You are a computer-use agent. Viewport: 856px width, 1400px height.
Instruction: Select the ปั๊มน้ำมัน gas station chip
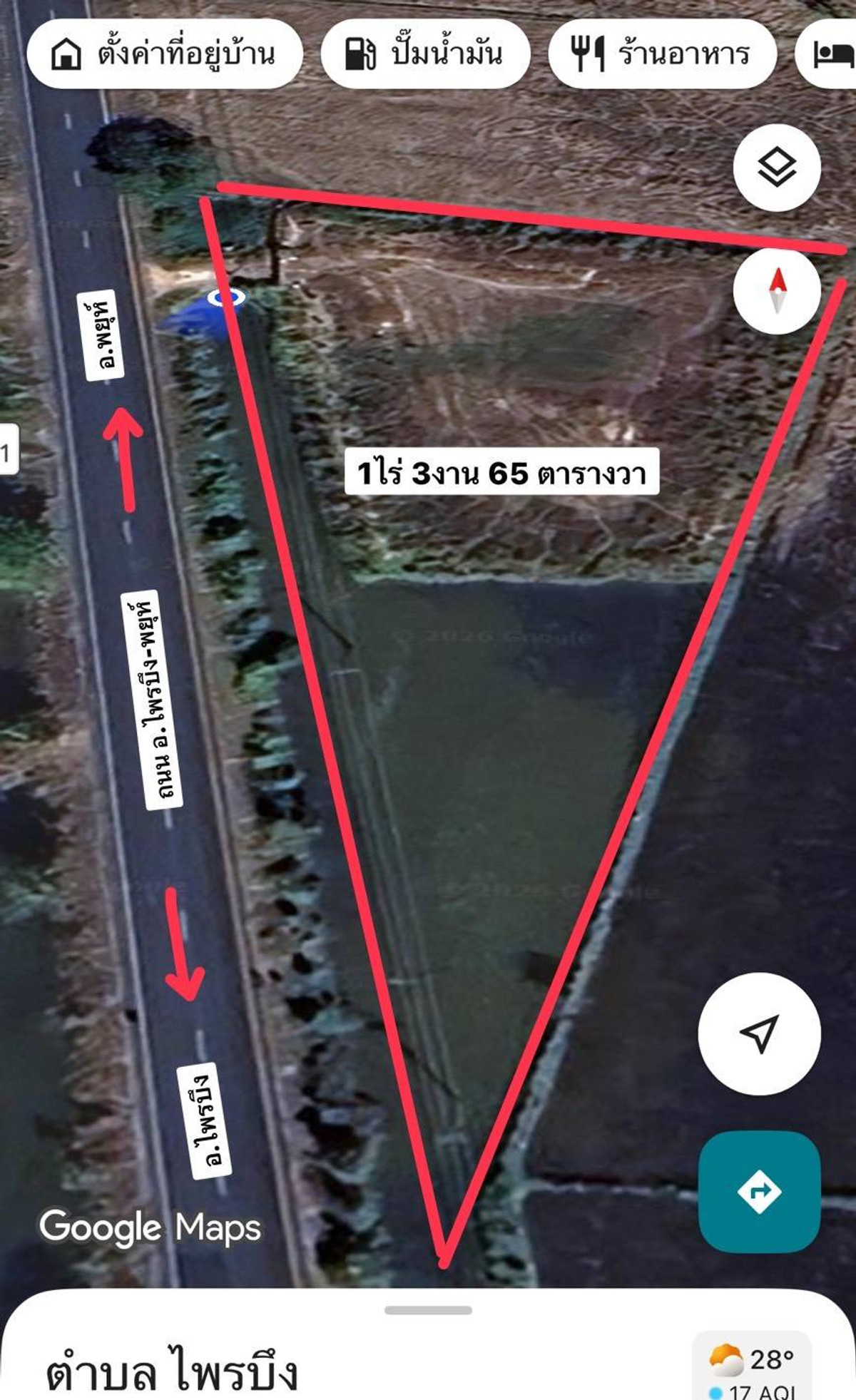pyautogui.click(x=425, y=54)
